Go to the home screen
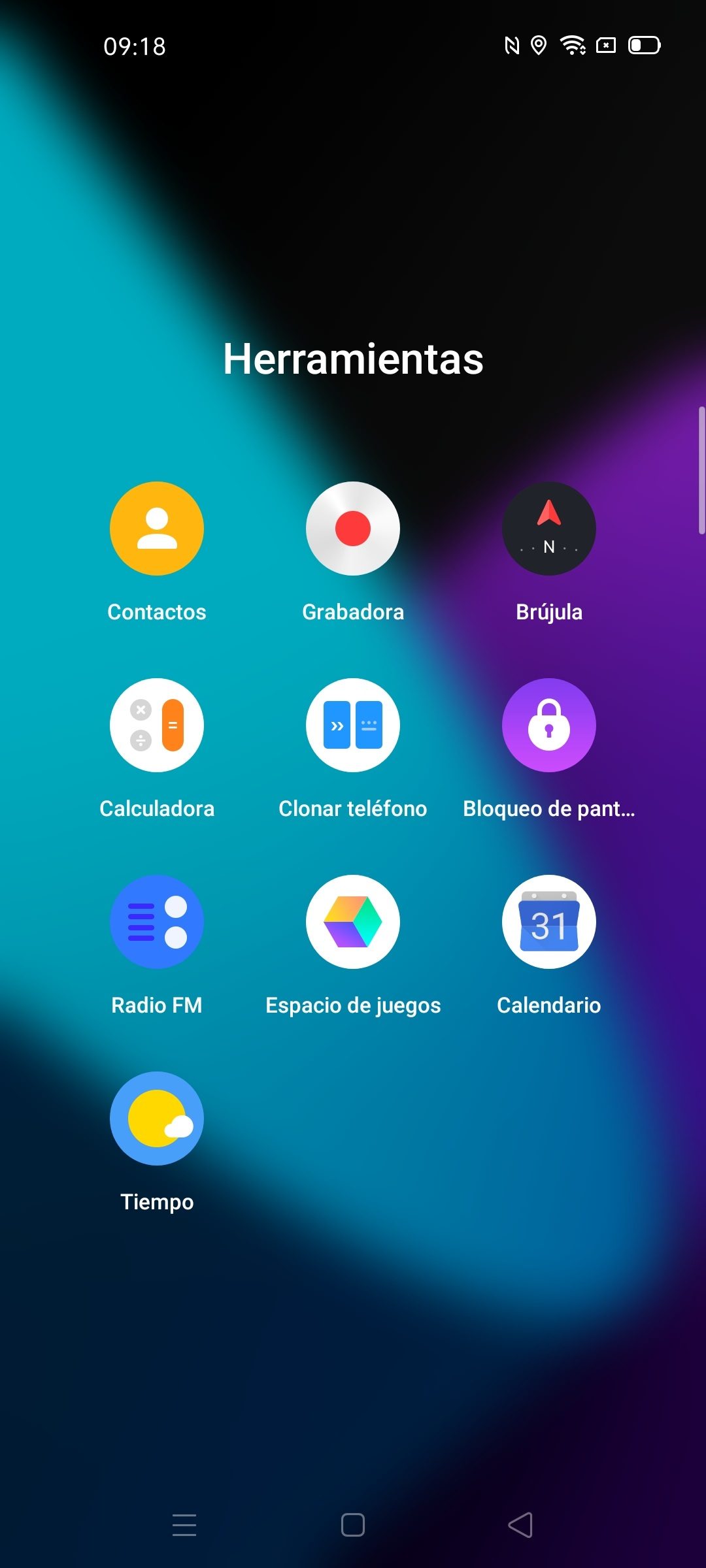The image size is (706, 1568). click(353, 1525)
